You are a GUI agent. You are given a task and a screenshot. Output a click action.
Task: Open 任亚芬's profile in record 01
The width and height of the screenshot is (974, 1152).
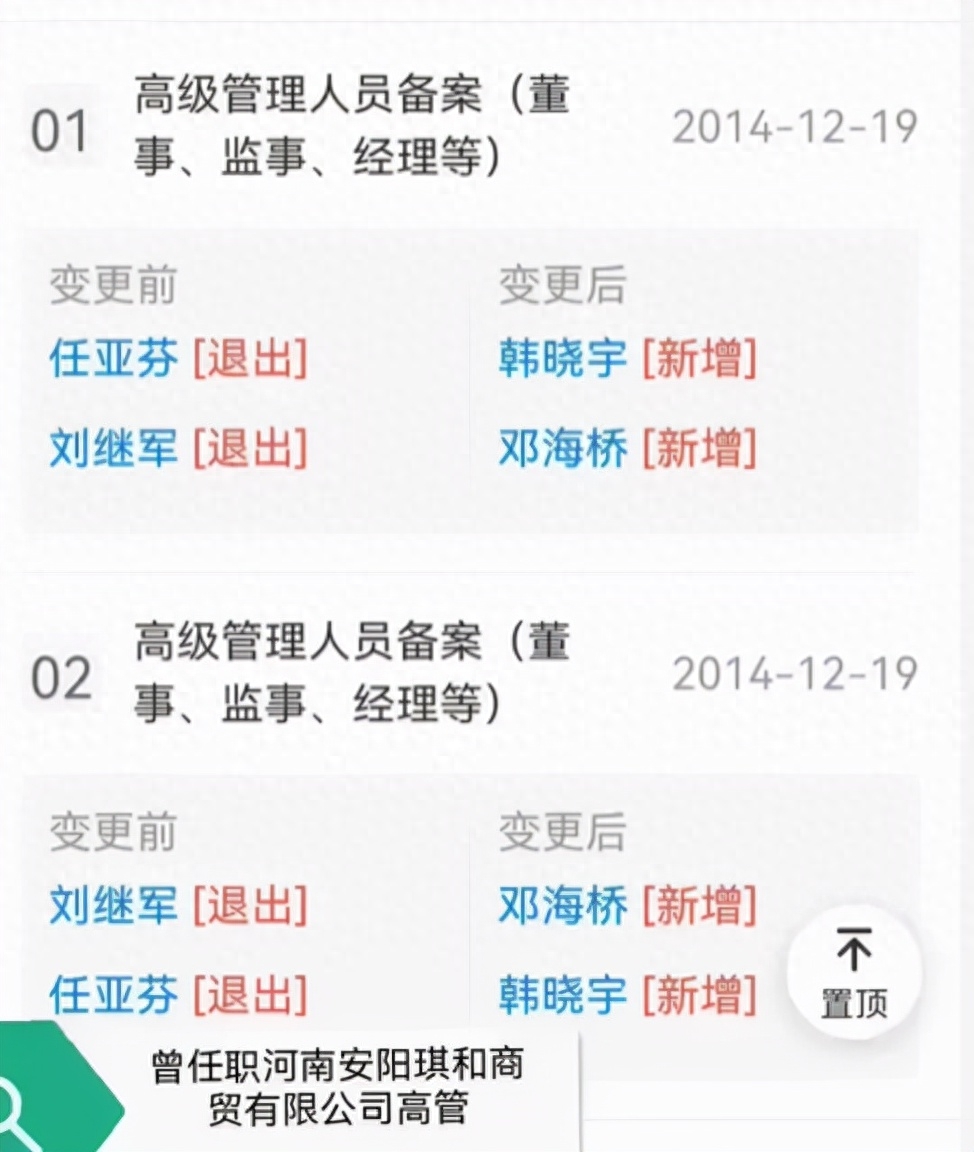click(x=113, y=358)
